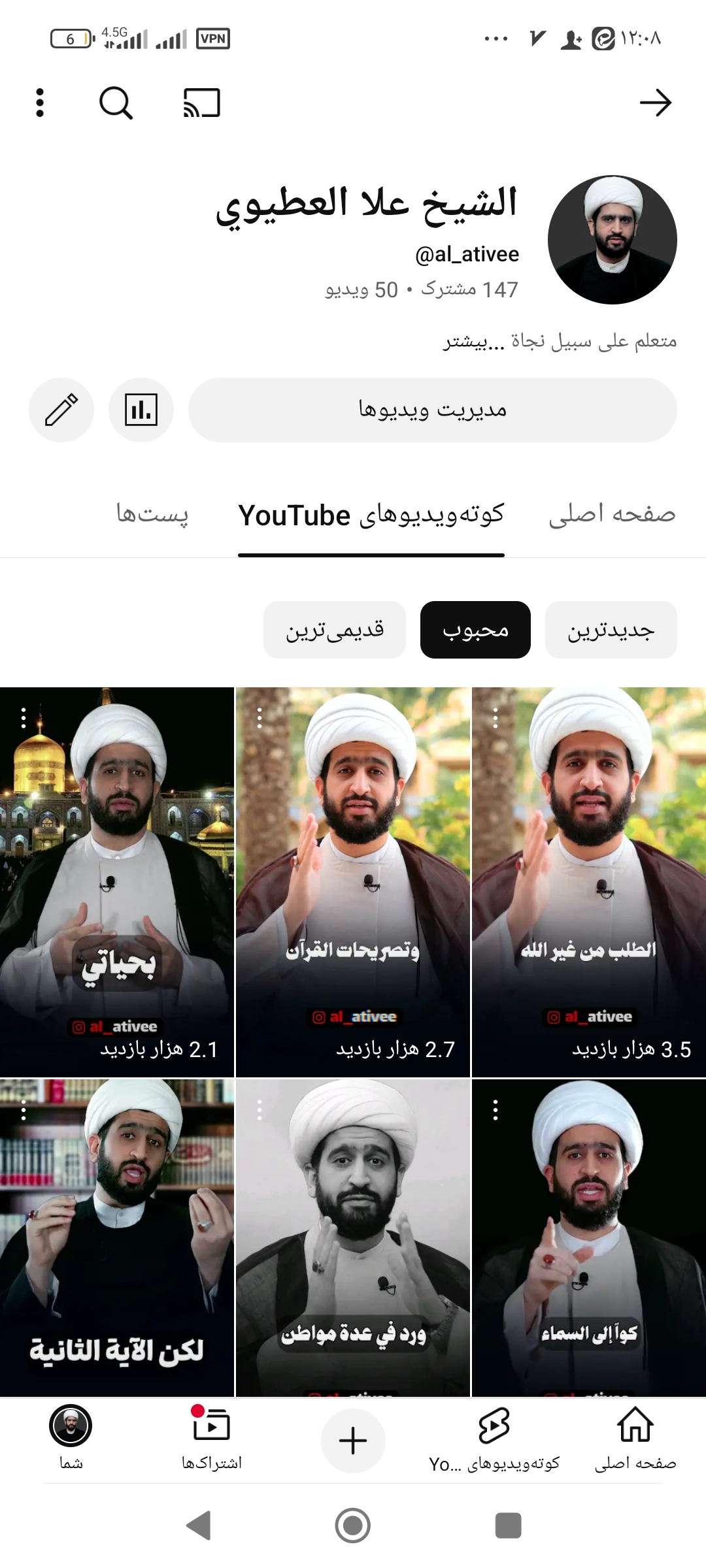This screenshot has height=1568, width=706.
Task: Select the جدیدترین sort chip
Action: click(611, 630)
